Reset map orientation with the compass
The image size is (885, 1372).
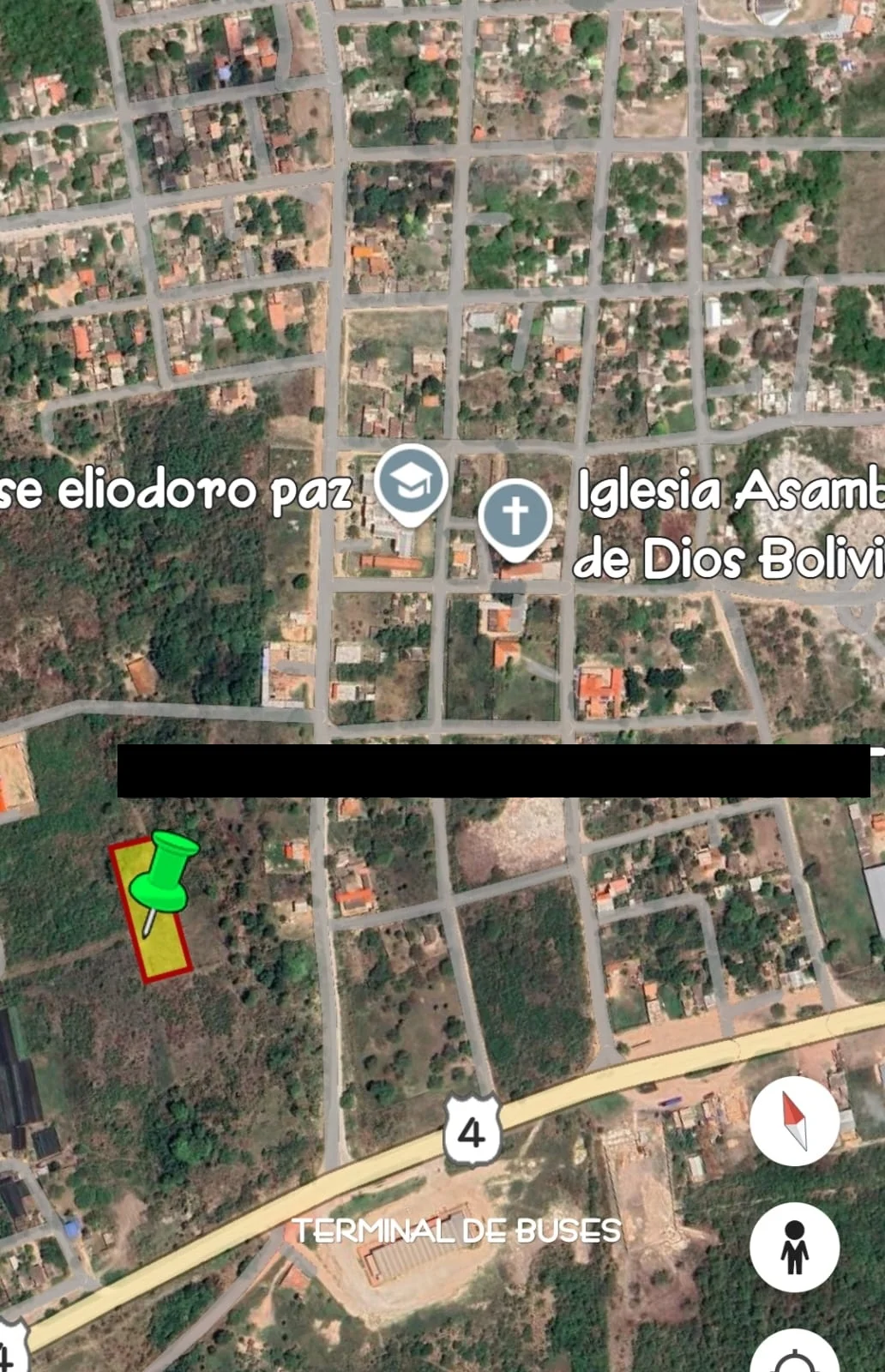(794, 1120)
